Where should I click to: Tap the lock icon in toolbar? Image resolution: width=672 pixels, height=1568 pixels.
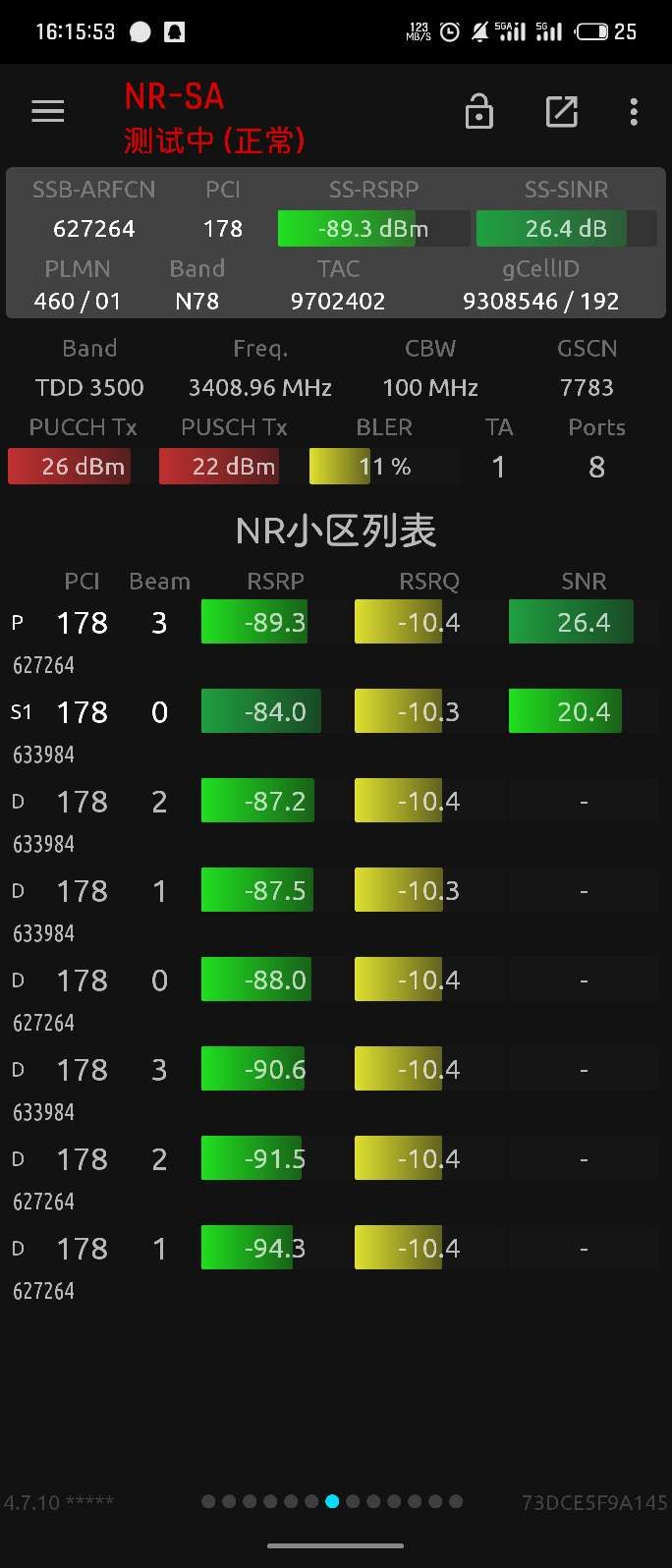tap(478, 112)
